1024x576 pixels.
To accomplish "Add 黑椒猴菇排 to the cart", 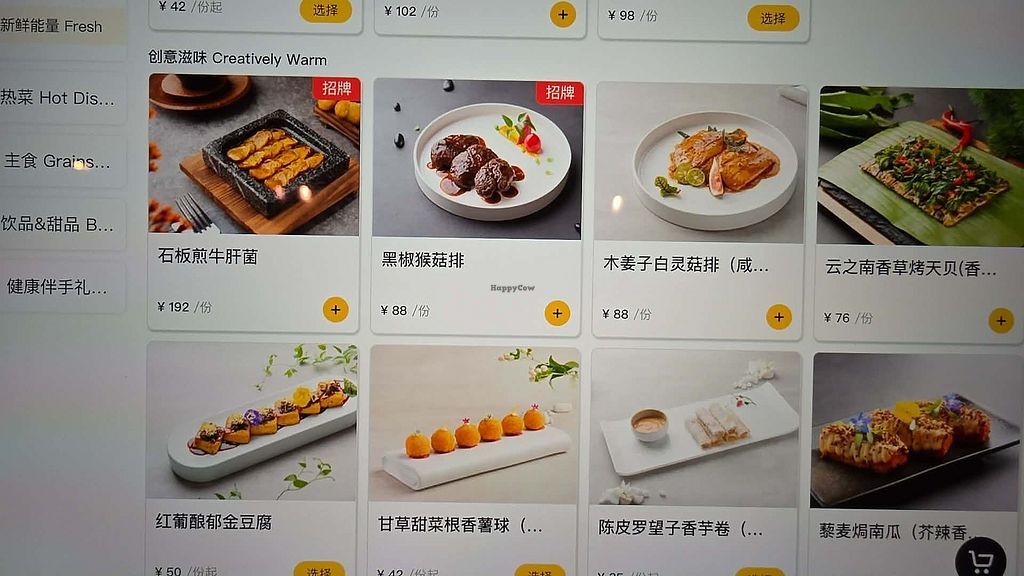I will pyautogui.click(x=557, y=313).
